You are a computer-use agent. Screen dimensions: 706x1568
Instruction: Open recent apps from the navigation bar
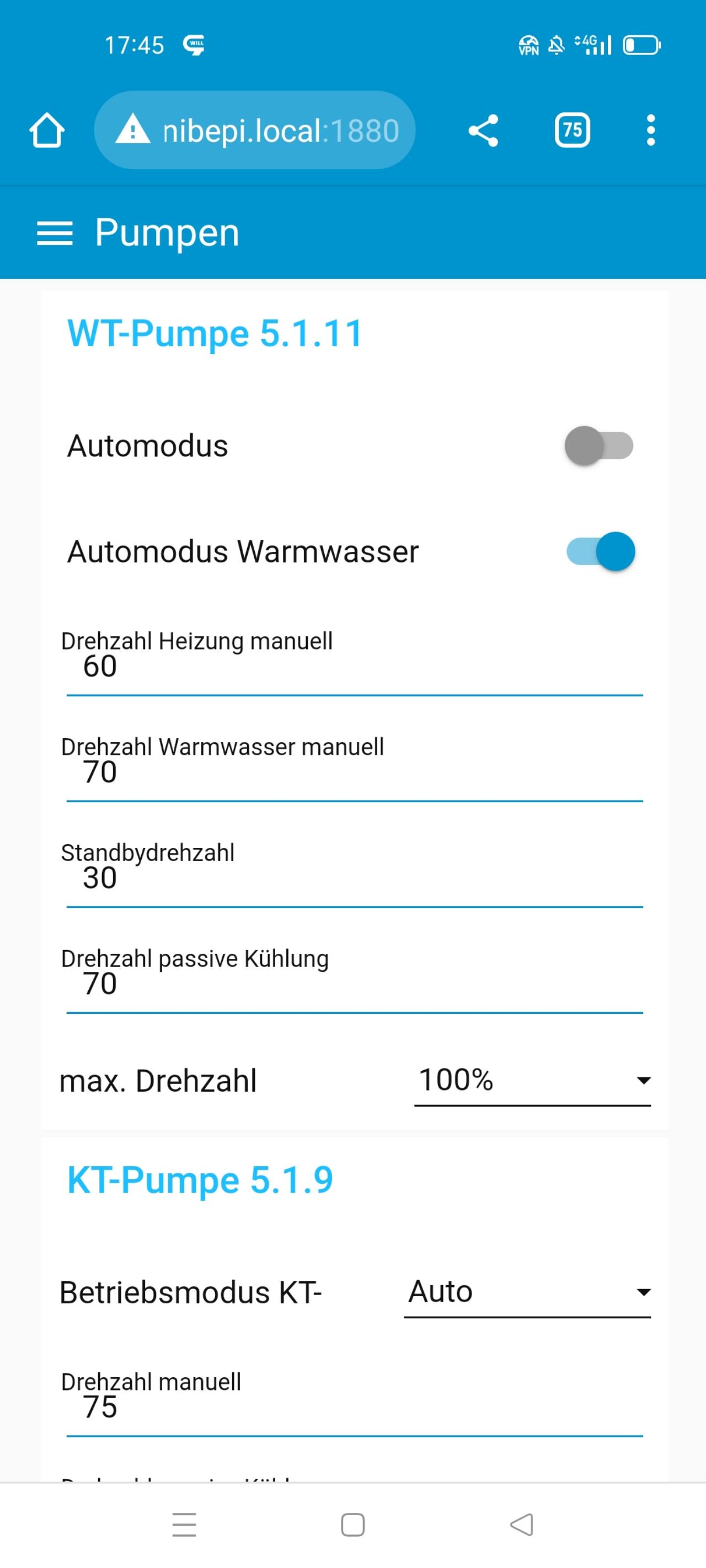point(184,1525)
